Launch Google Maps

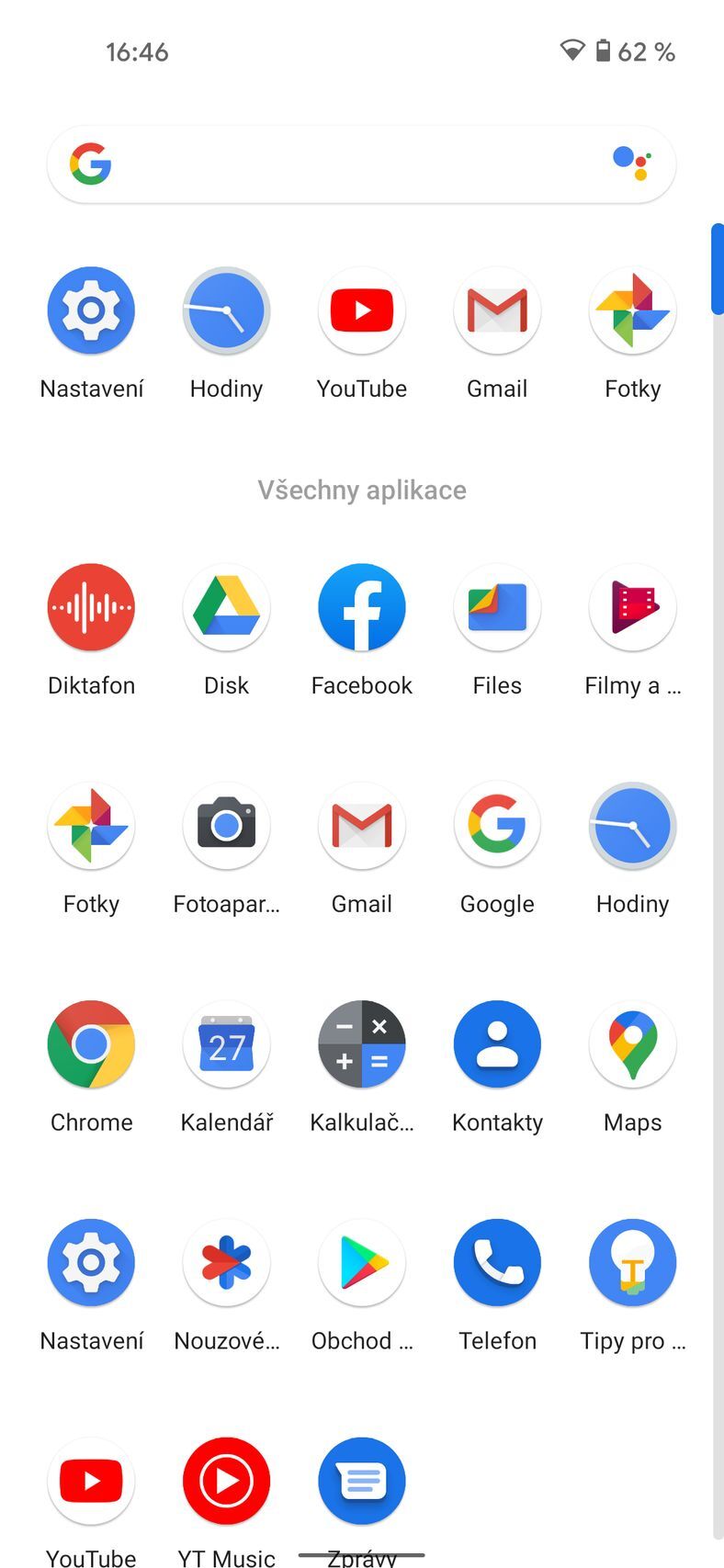click(632, 1044)
